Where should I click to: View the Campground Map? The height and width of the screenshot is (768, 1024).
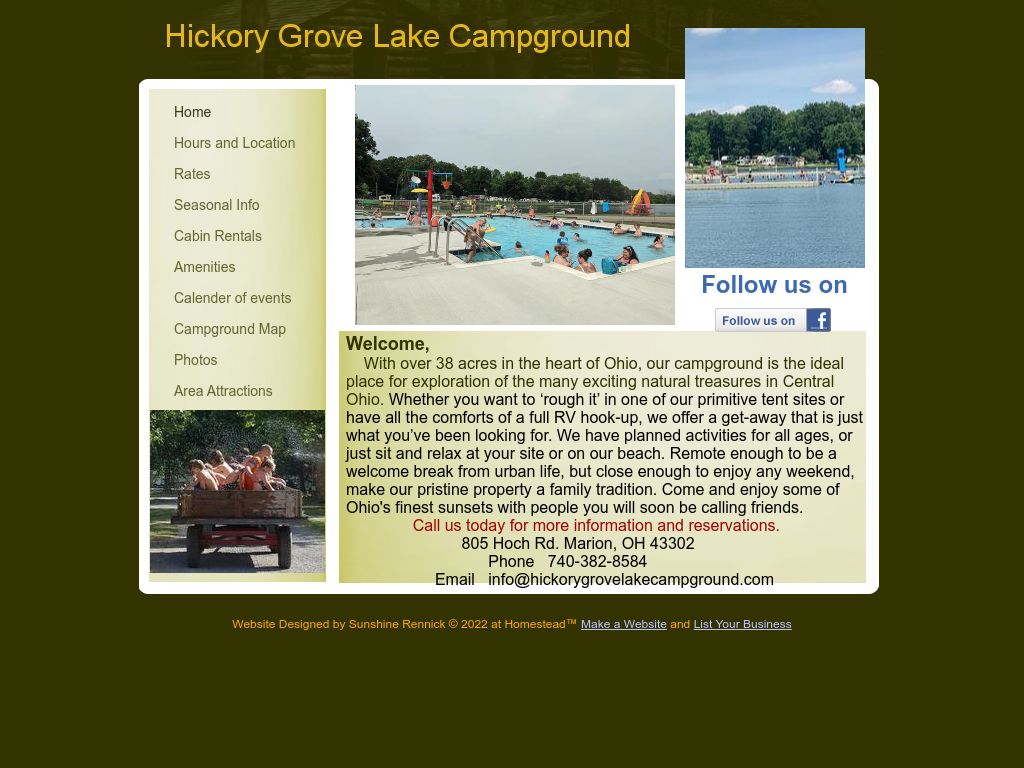pyautogui.click(x=229, y=329)
